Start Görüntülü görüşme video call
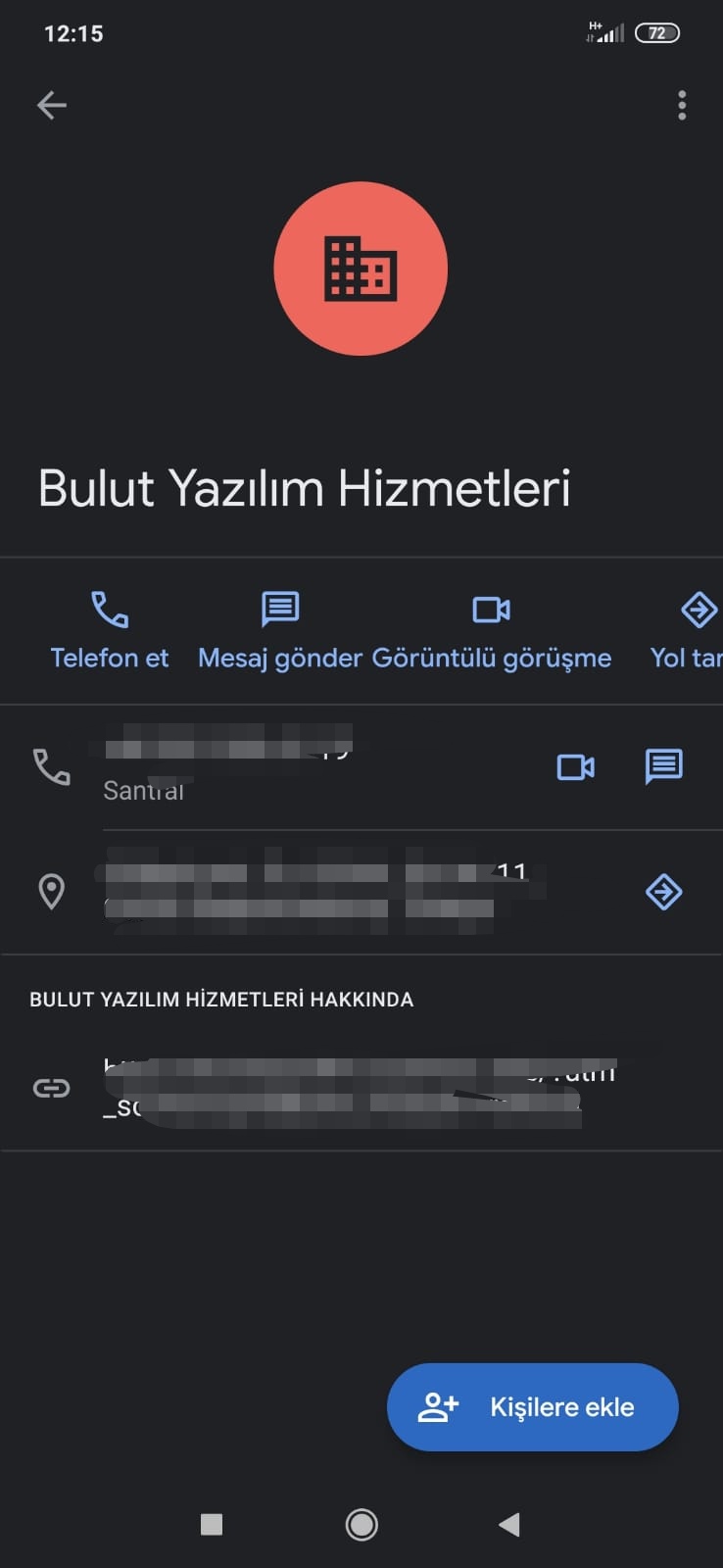The height and width of the screenshot is (1568, 723). 491,630
